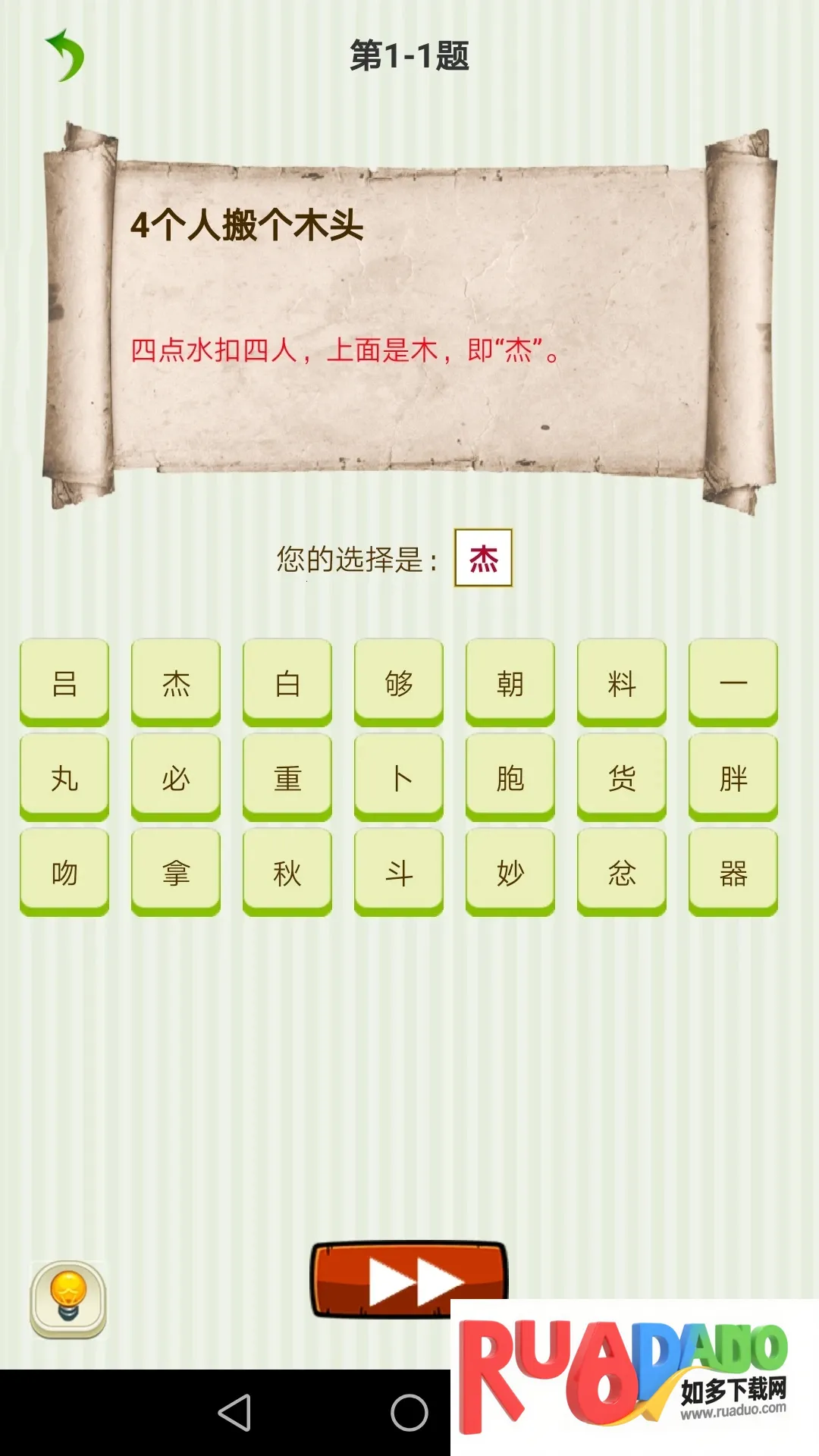Tap the 重 tile
Viewport: 819px width, 1456px height.
coord(287,777)
